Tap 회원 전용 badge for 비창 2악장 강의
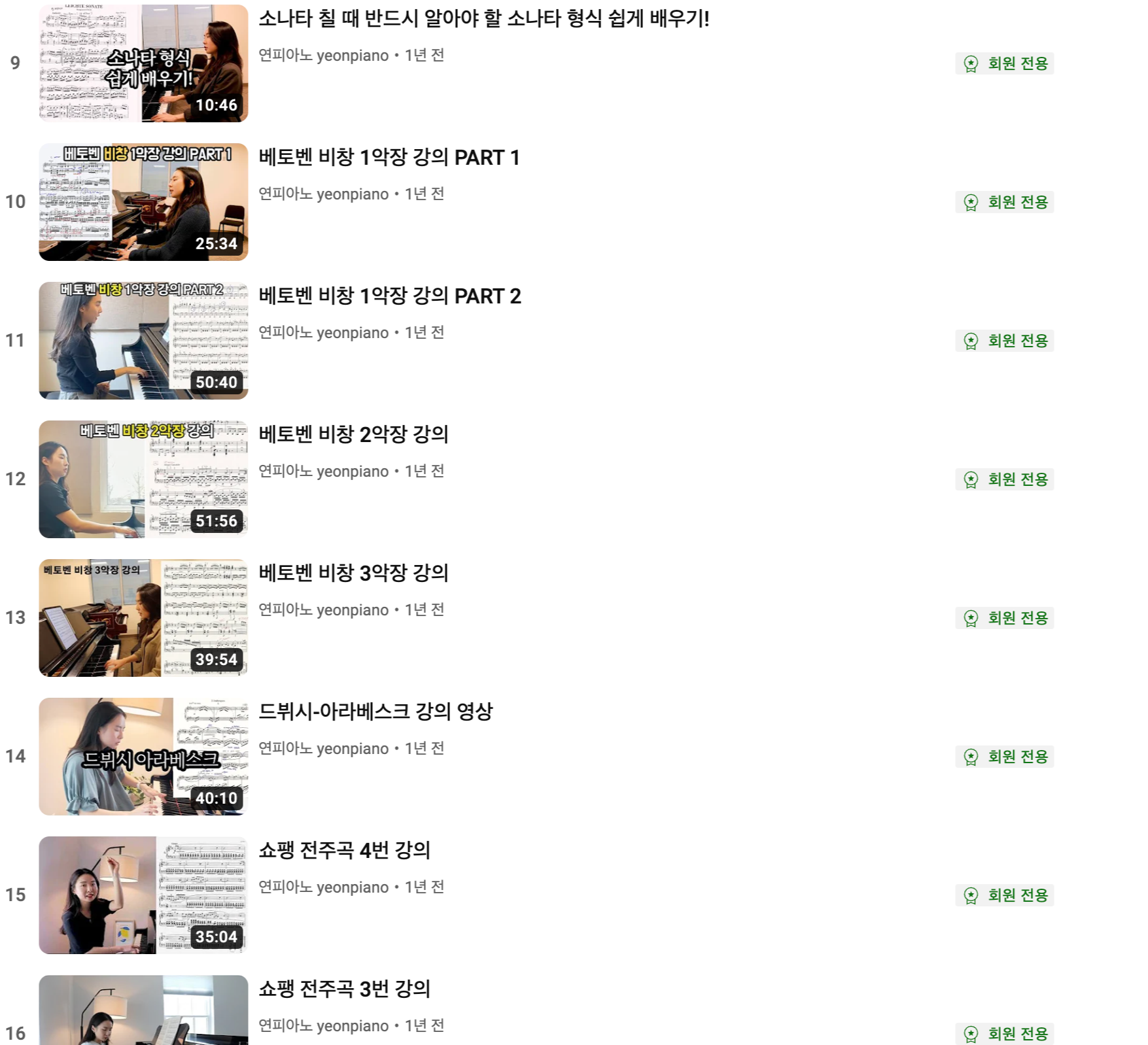This screenshot has width=1148, height=1045. tap(1004, 480)
